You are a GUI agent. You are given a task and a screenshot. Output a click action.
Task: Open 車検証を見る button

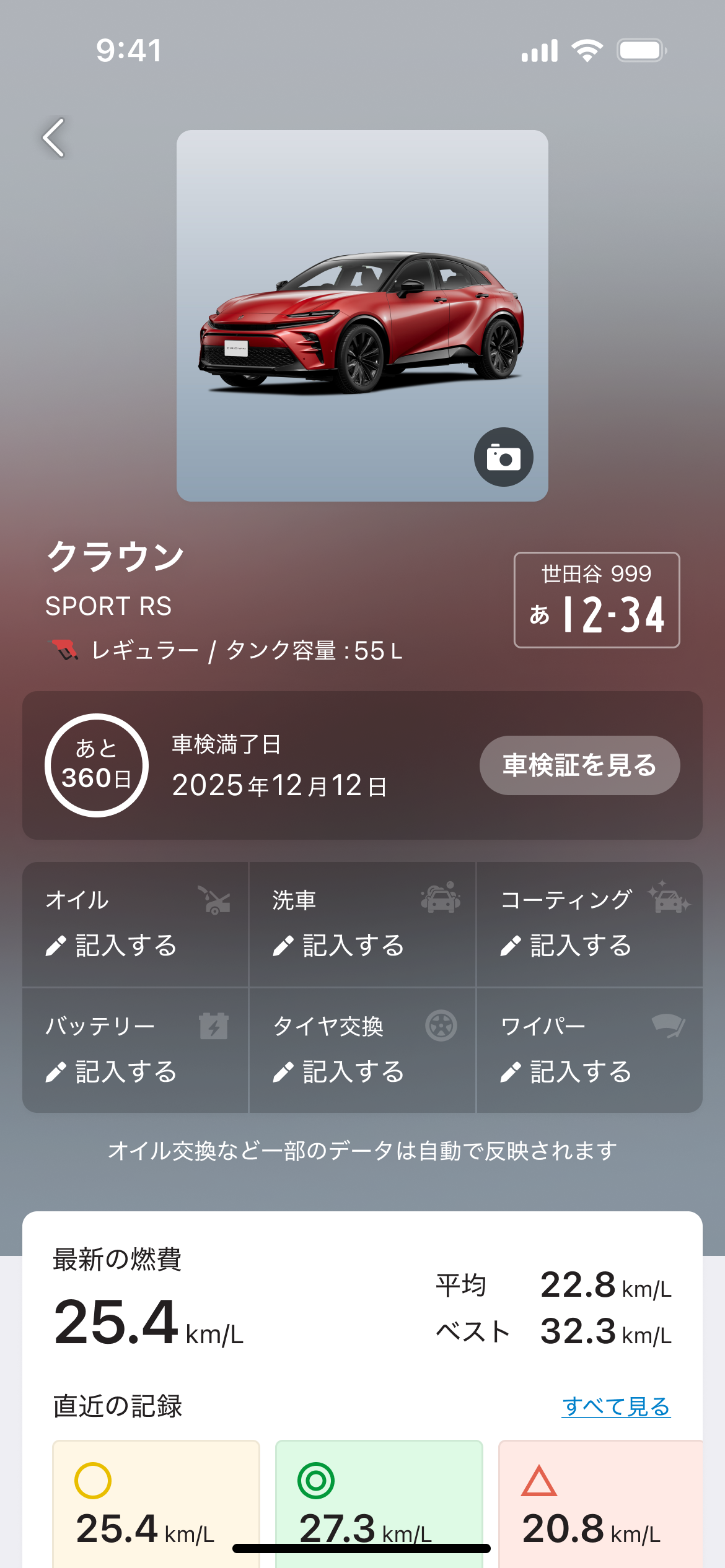pyautogui.click(x=579, y=765)
